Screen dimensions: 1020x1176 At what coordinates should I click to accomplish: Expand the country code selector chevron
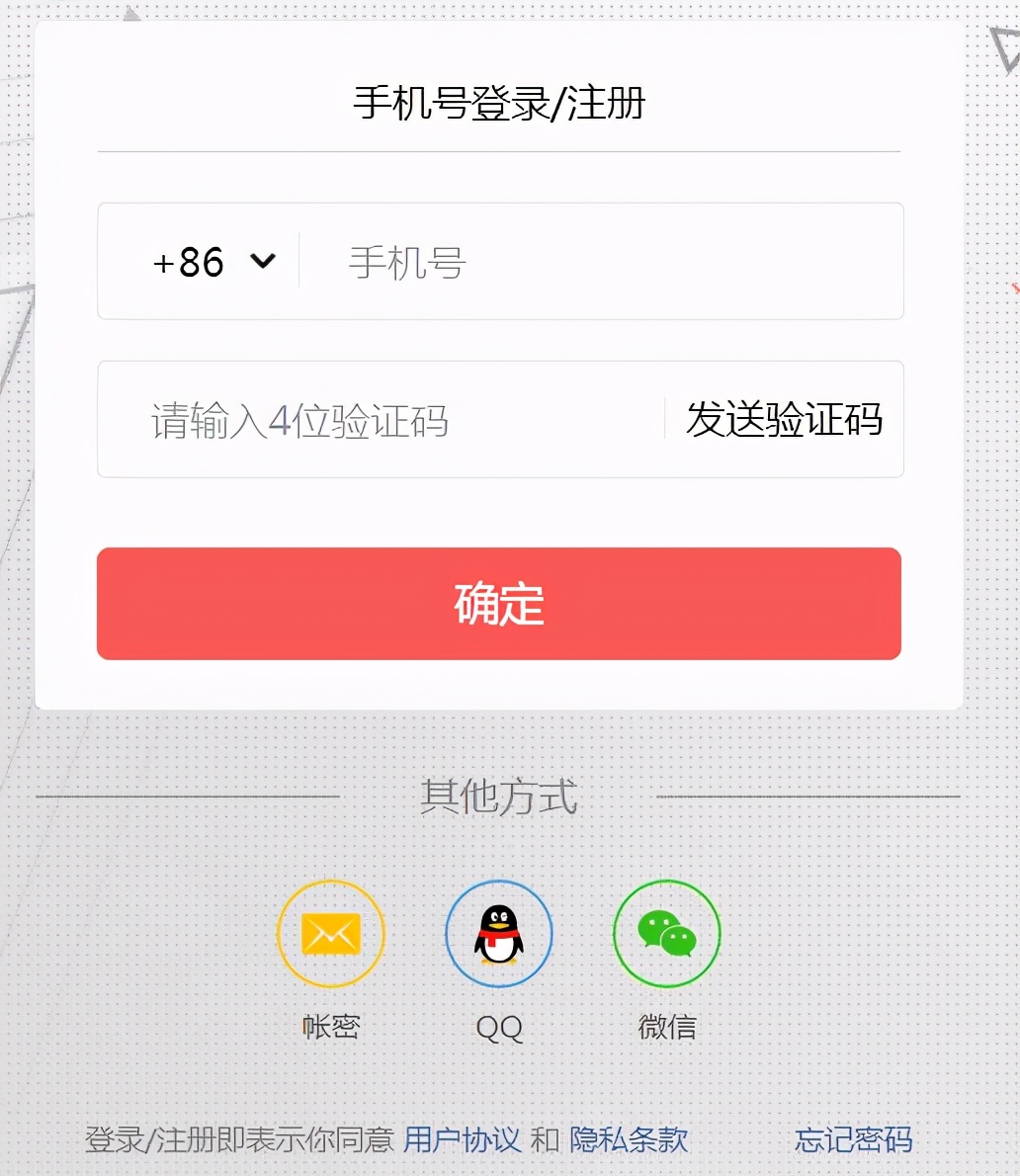pos(260,261)
